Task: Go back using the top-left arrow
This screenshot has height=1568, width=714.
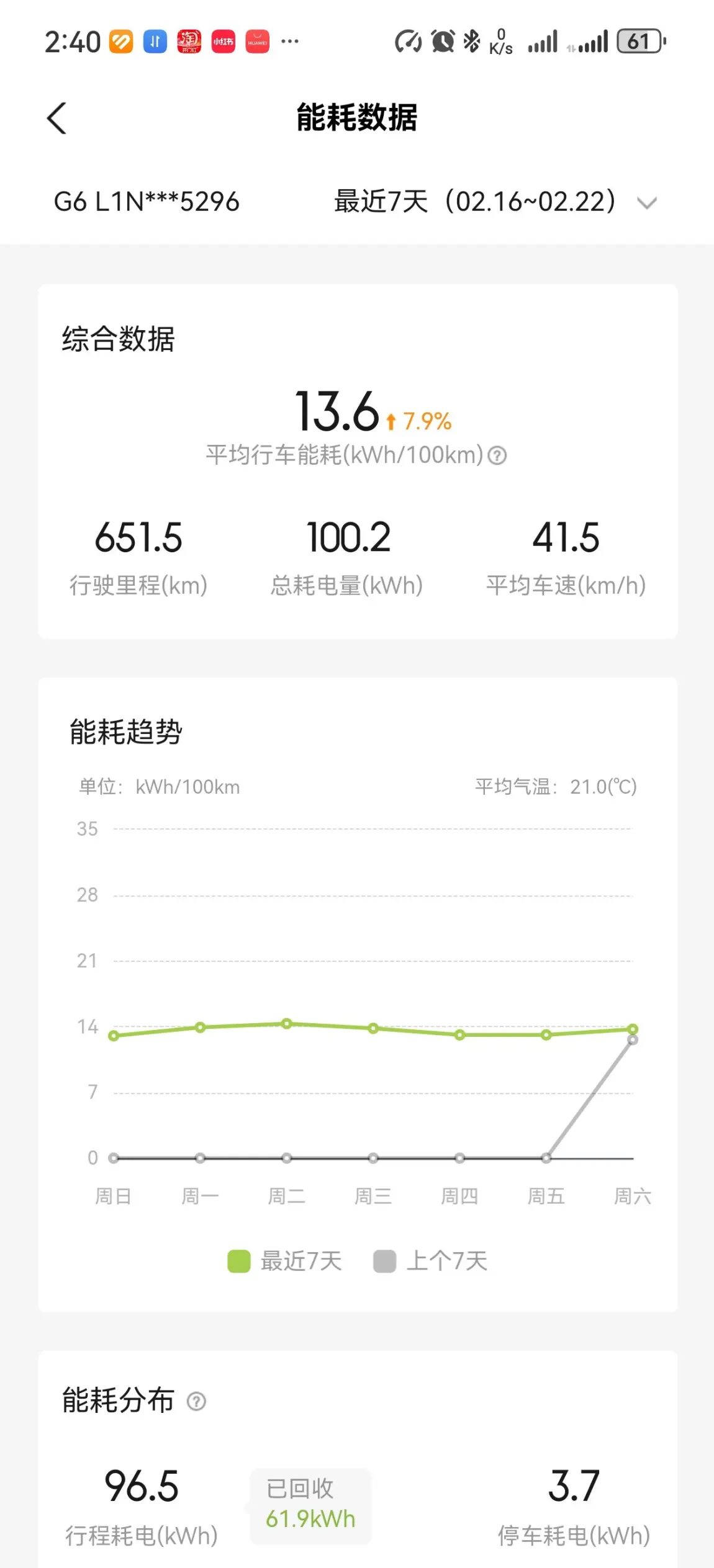Action: pyautogui.click(x=56, y=118)
